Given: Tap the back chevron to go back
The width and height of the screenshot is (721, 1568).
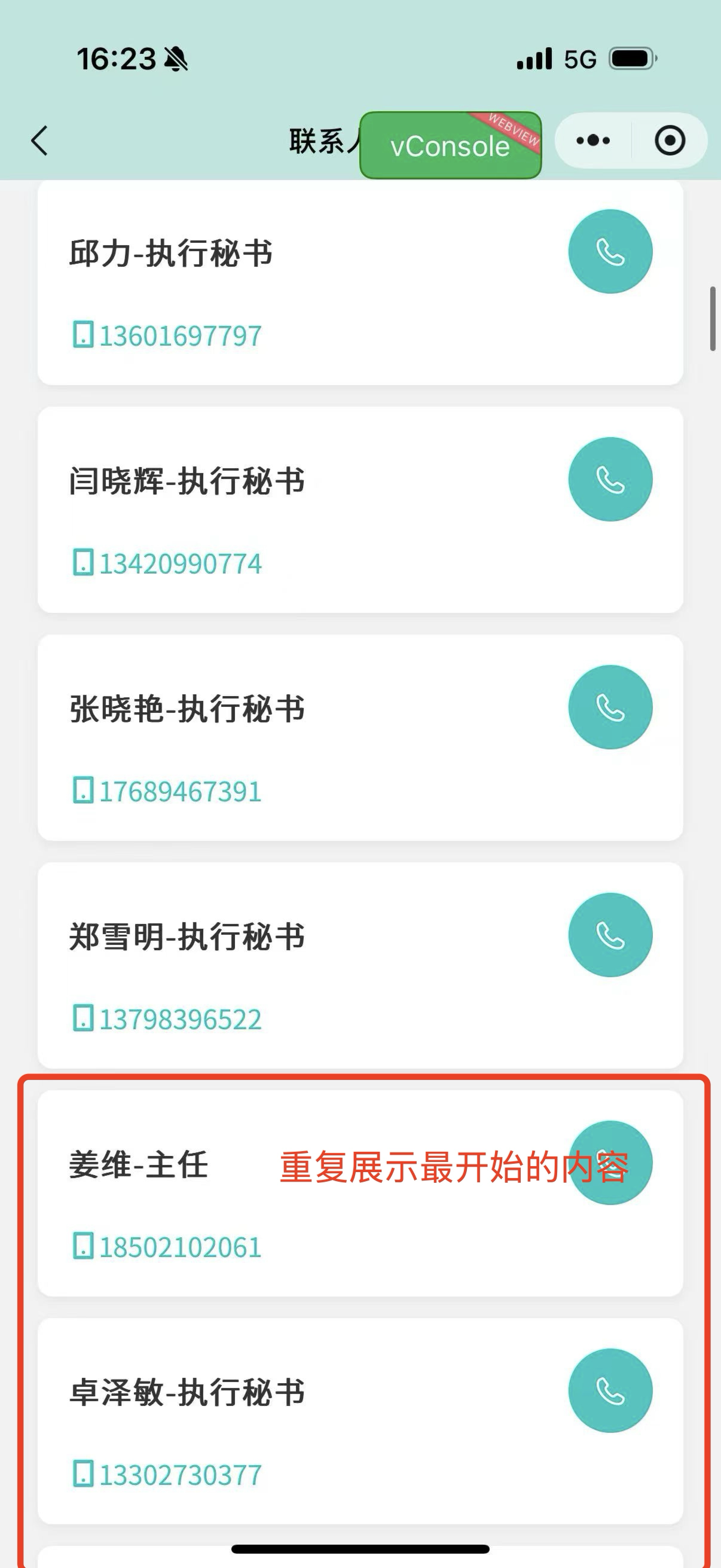Looking at the screenshot, I should pyautogui.click(x=39, y=140).
